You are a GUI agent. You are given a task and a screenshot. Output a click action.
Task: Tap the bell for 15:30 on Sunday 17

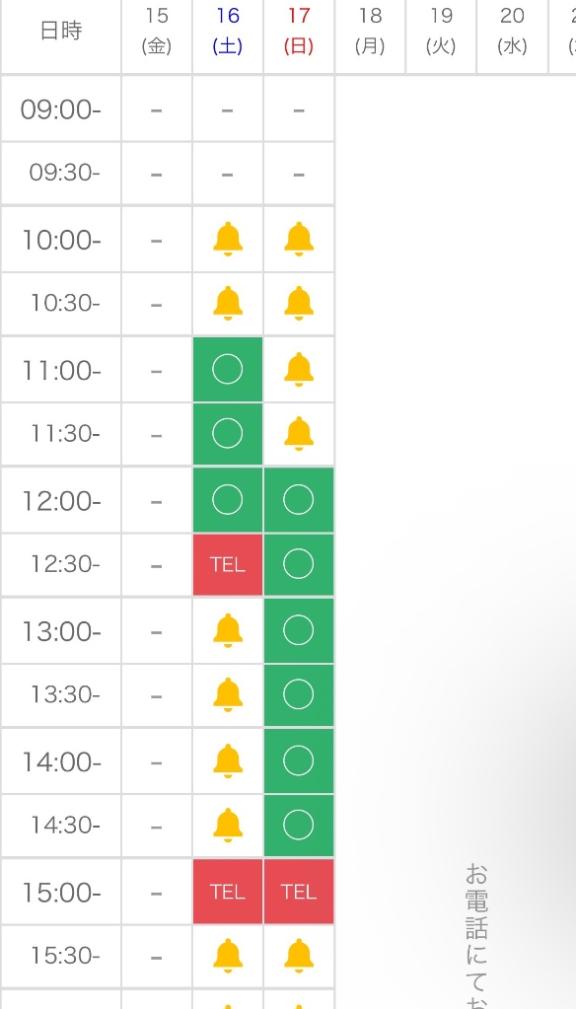click(299, 956)
